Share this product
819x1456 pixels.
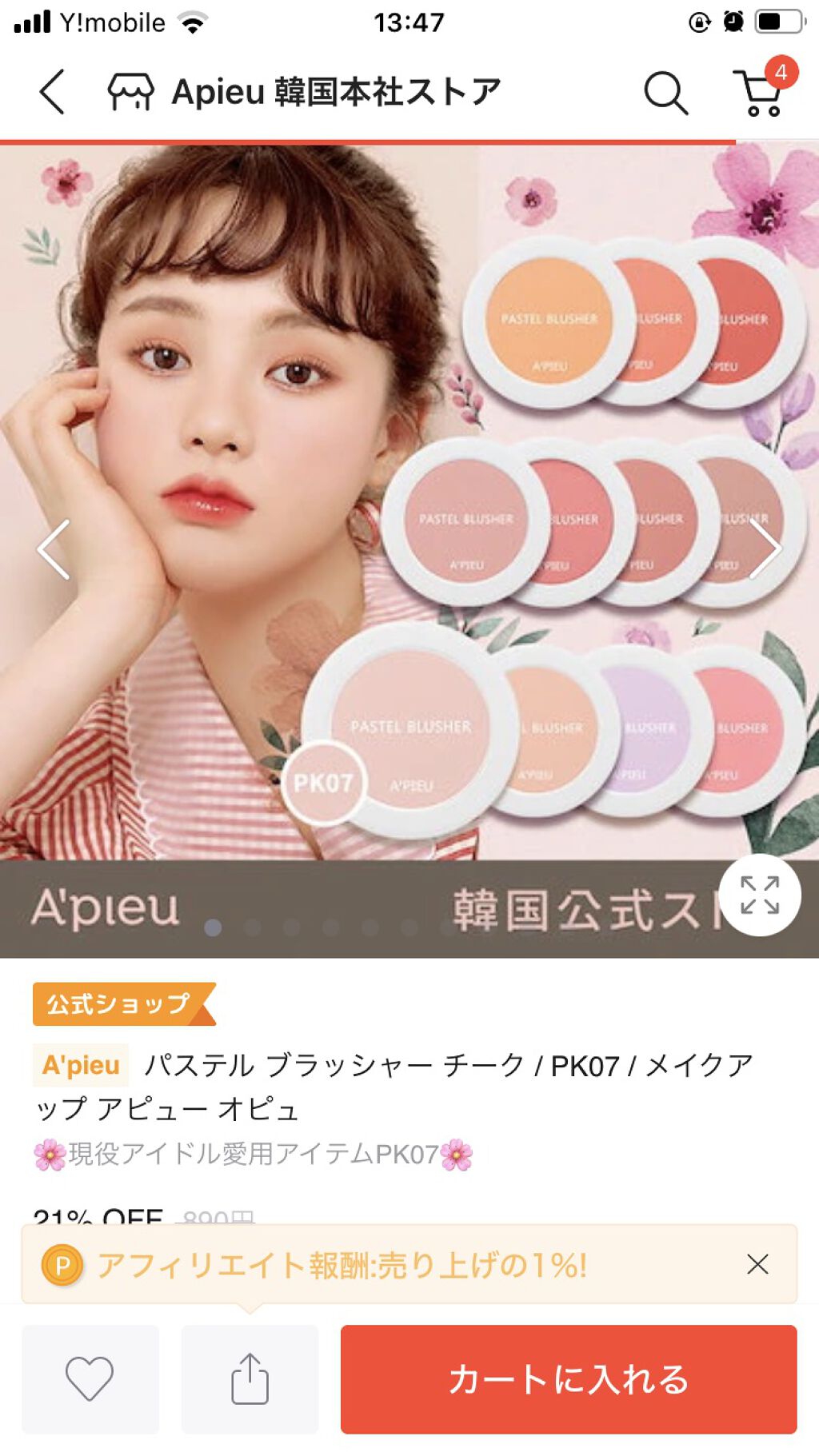point(250,1378)
